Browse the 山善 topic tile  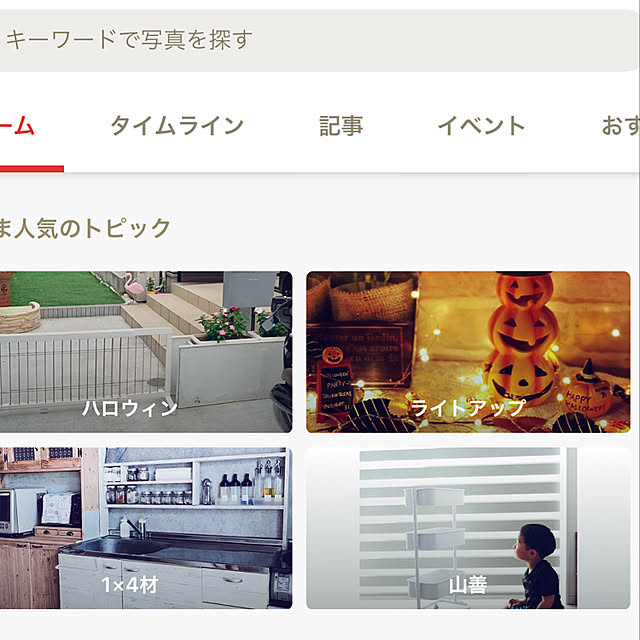click(468, 528)
